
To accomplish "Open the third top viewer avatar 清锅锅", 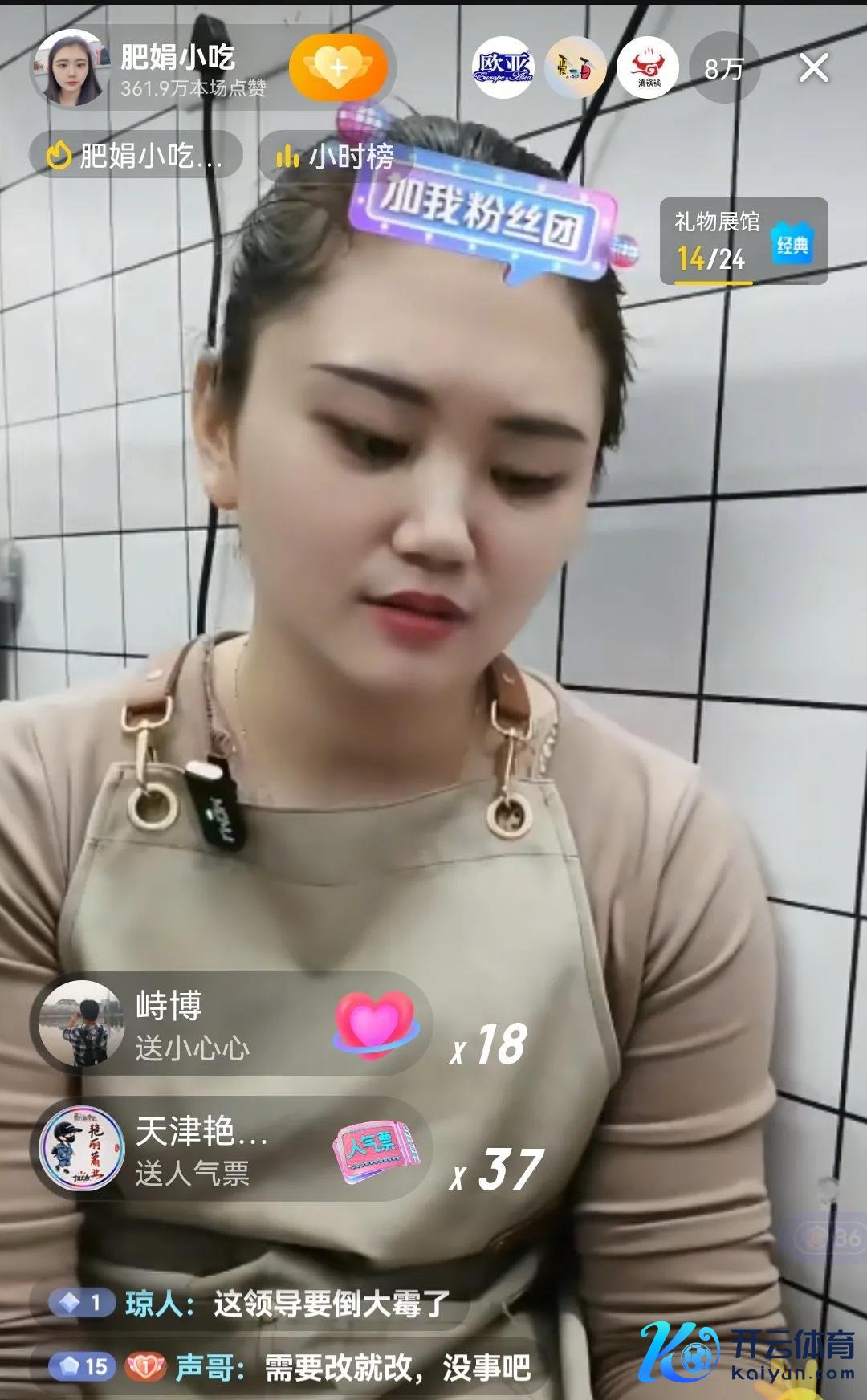I will [x=647, y=68].
